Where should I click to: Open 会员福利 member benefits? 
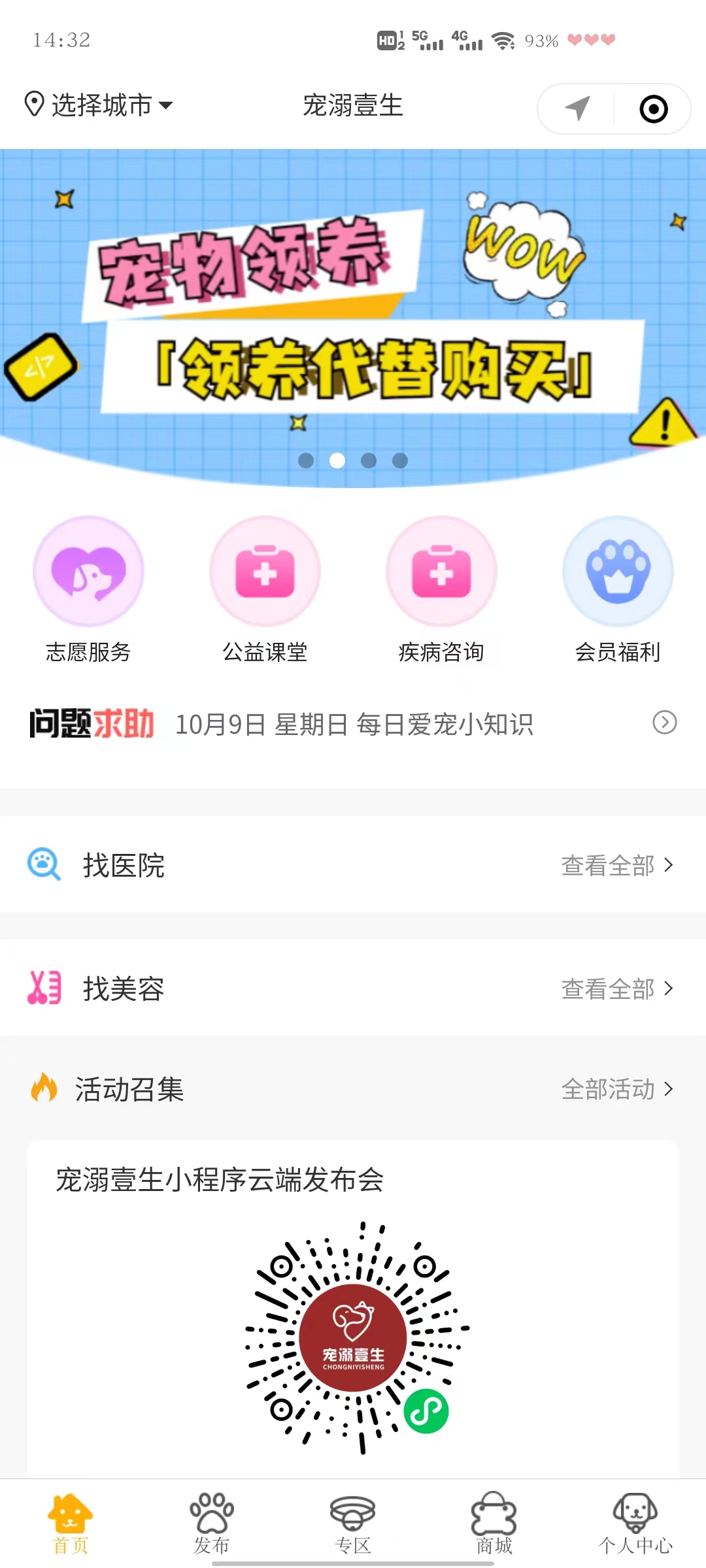point(618,589)
